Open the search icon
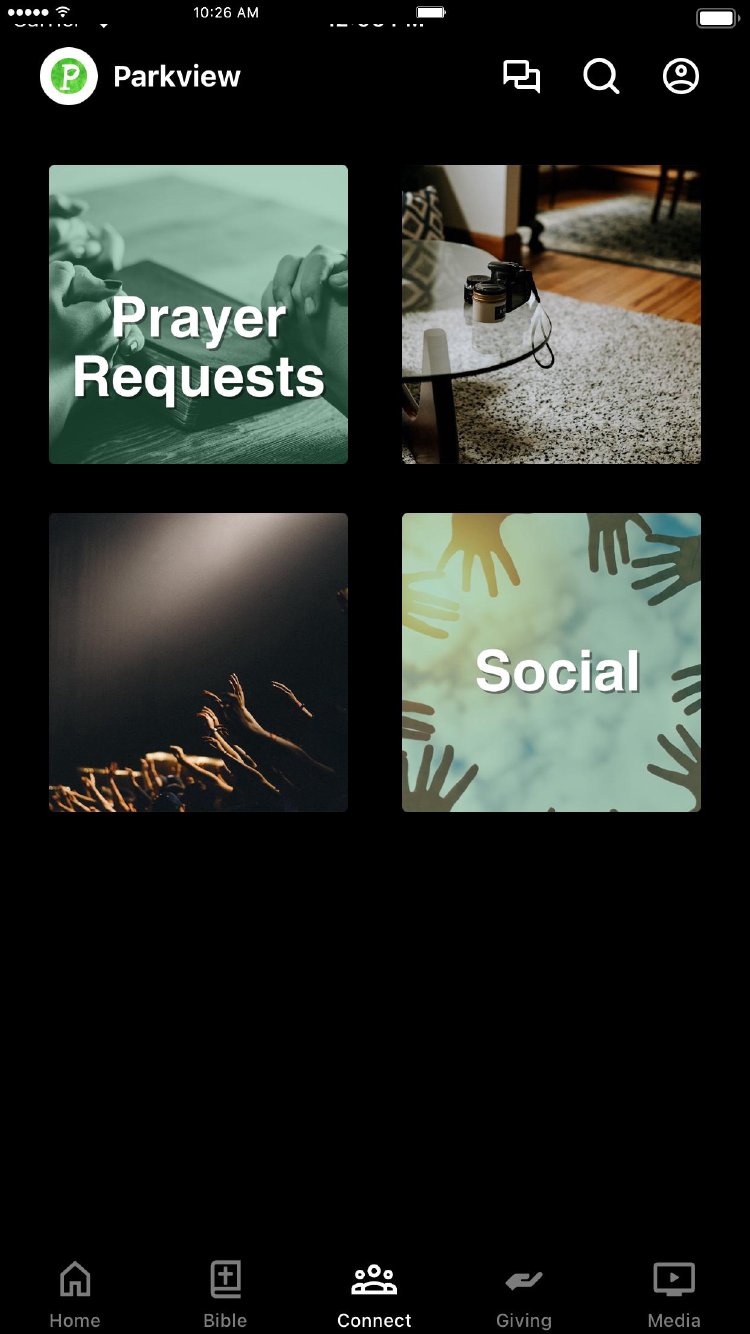 pos(601,77)
